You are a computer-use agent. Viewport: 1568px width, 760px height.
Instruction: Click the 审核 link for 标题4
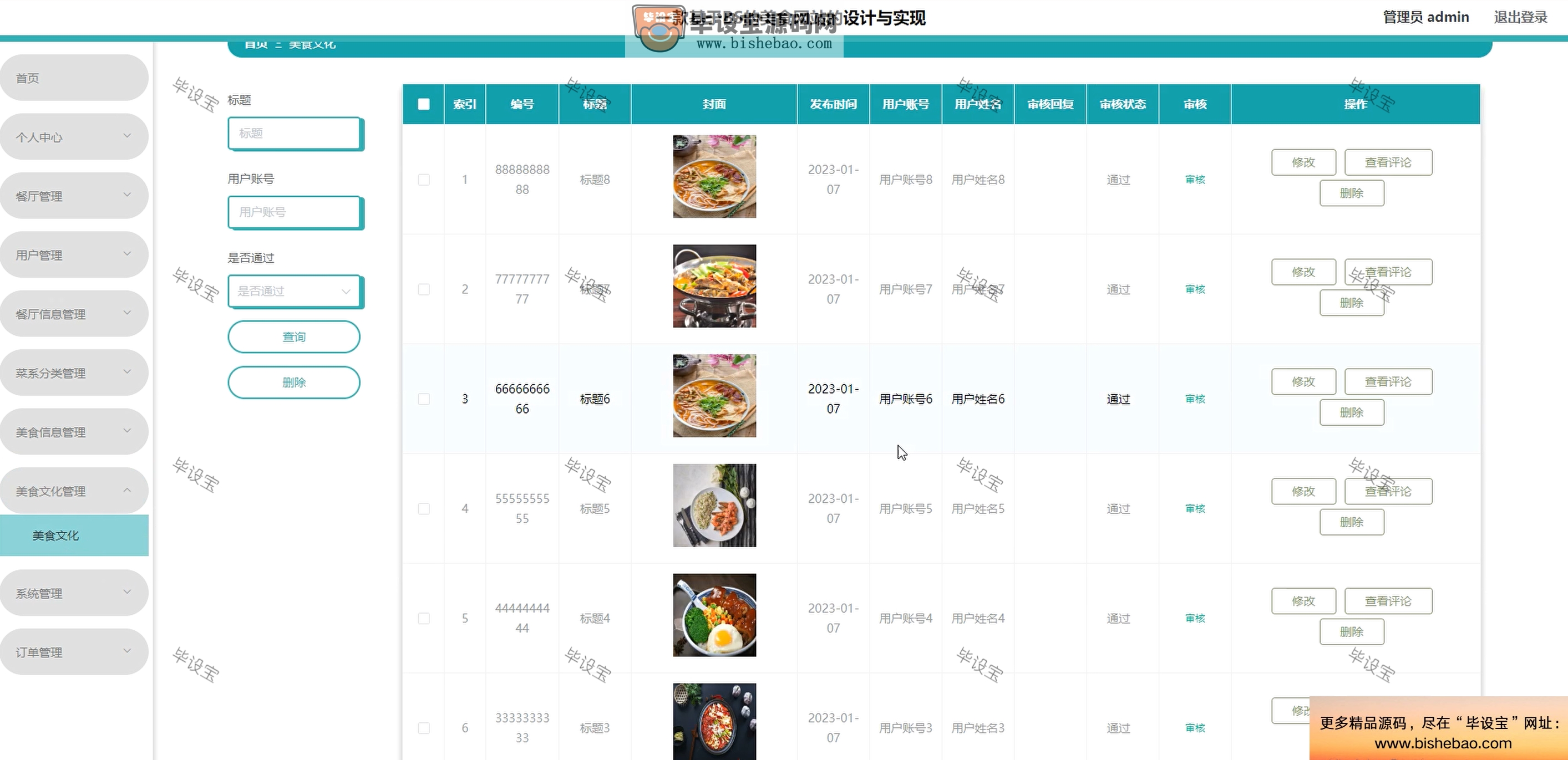tap(1195, 618)
